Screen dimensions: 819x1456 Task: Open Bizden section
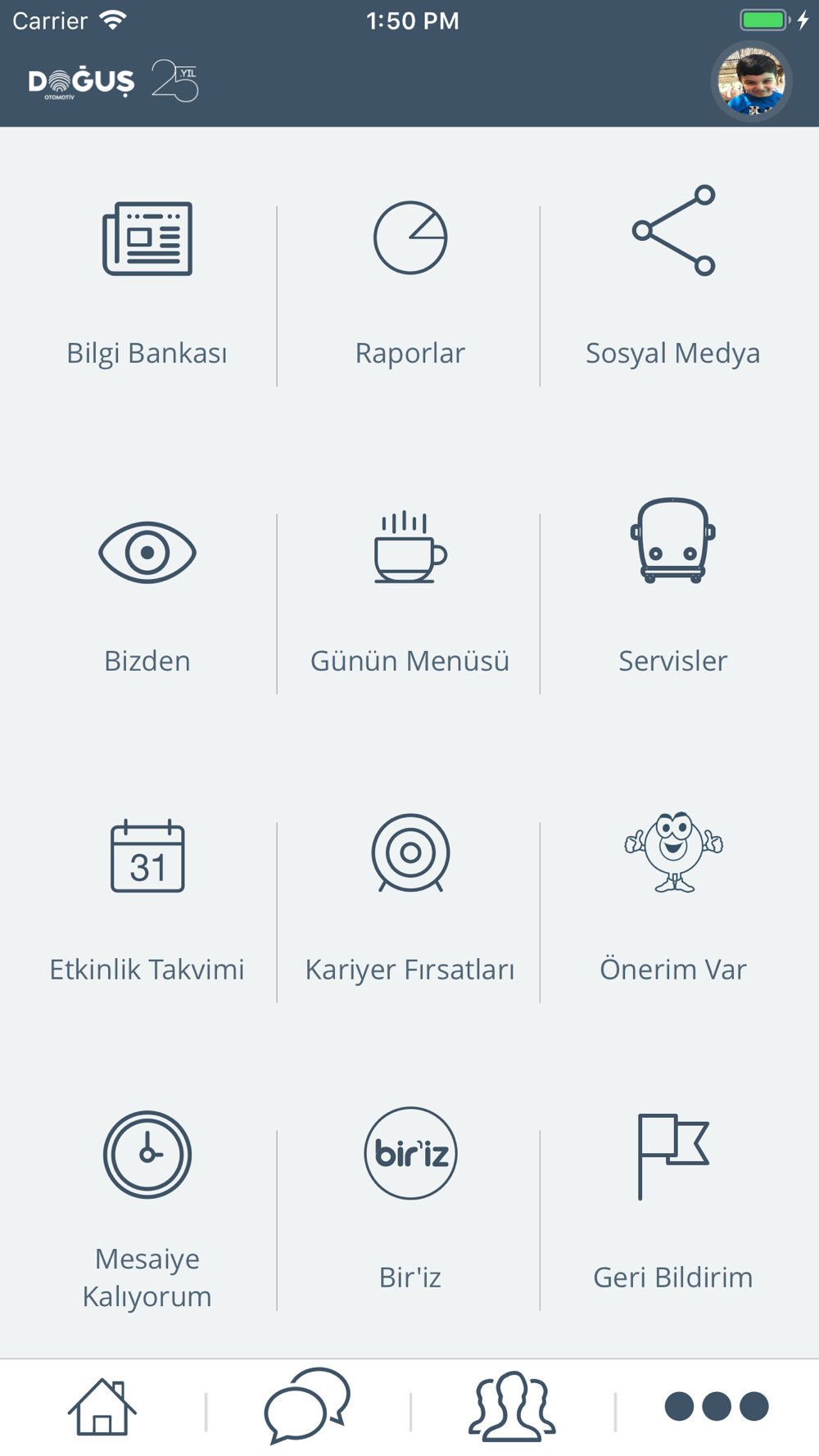147,591
